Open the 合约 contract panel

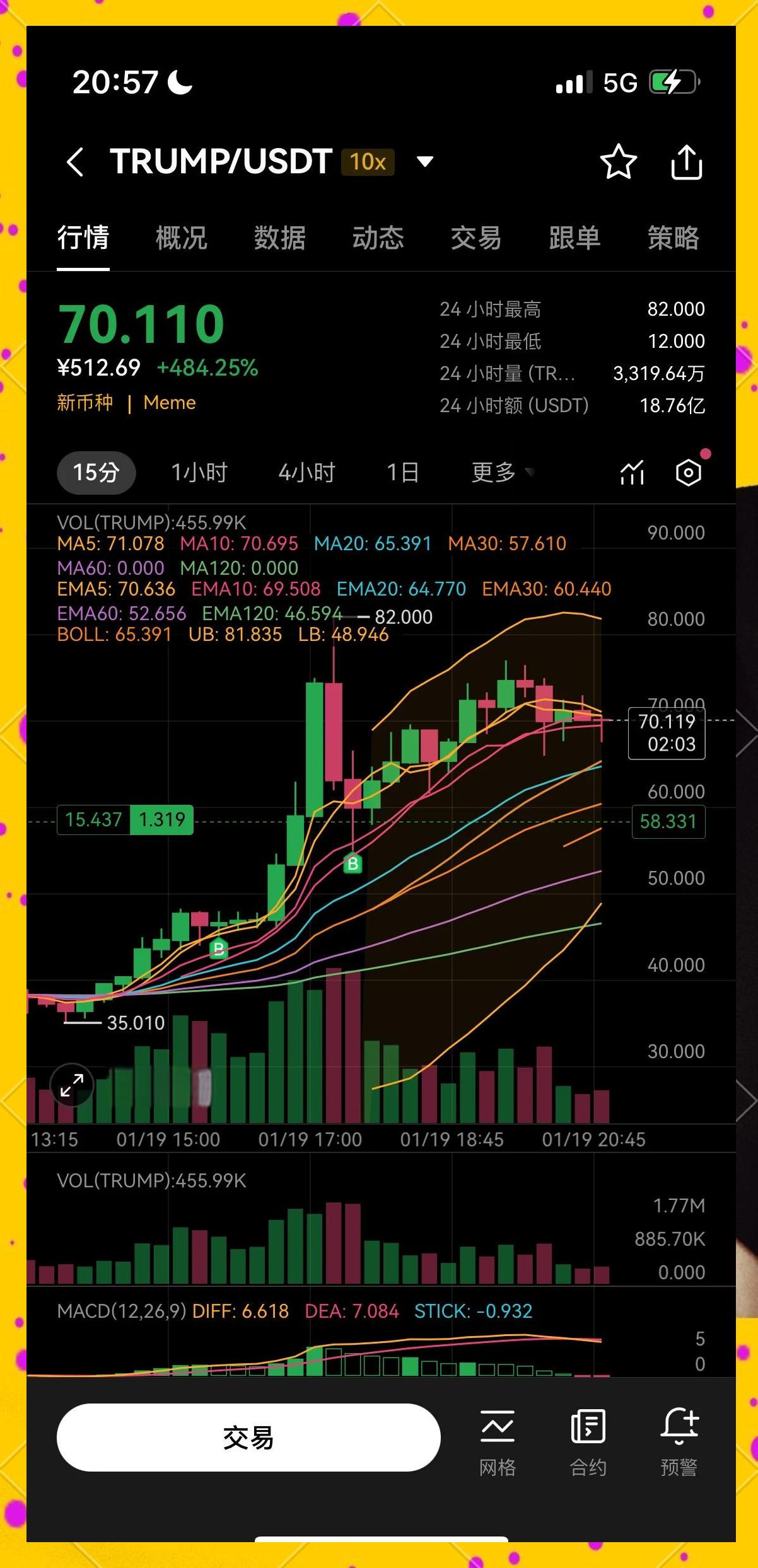click(588, 1443)
